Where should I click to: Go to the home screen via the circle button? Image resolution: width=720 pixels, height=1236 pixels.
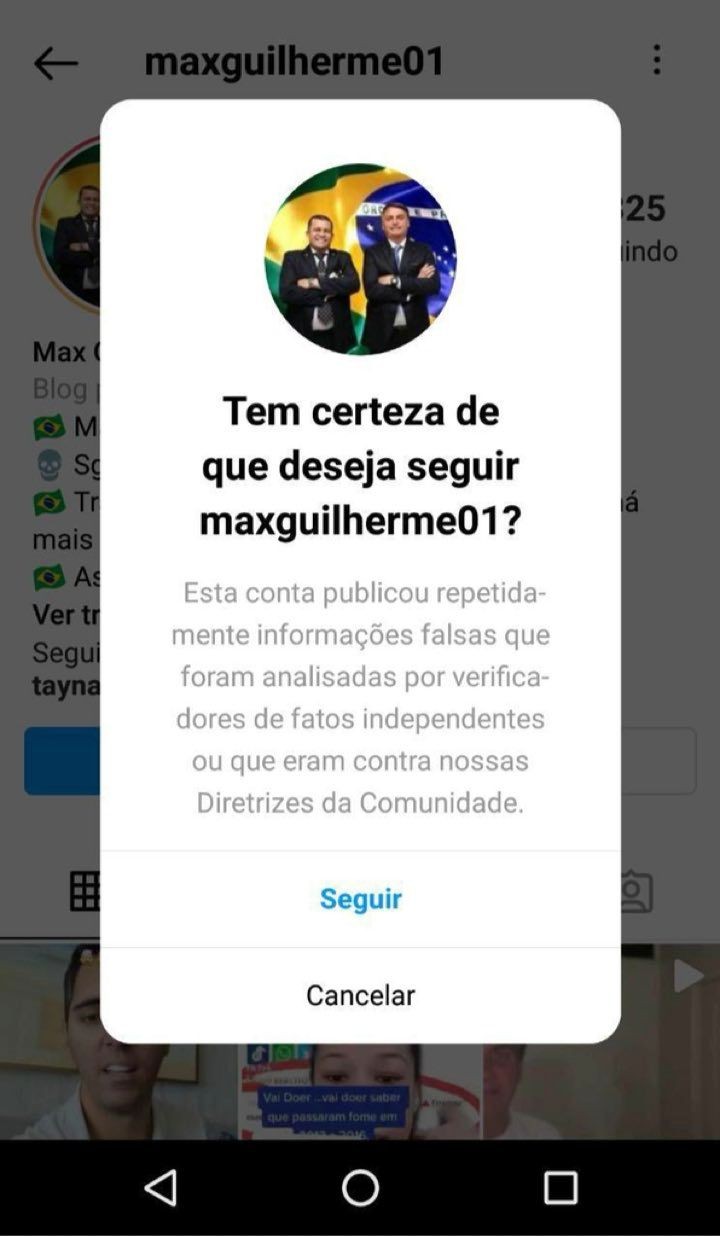360,1188
